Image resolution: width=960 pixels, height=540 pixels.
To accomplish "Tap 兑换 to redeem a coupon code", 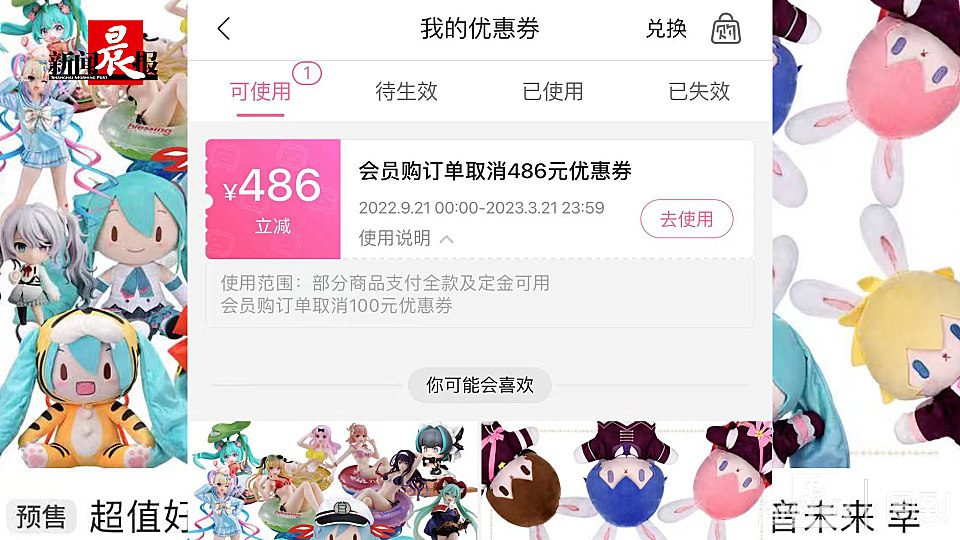I will (666, 29).
